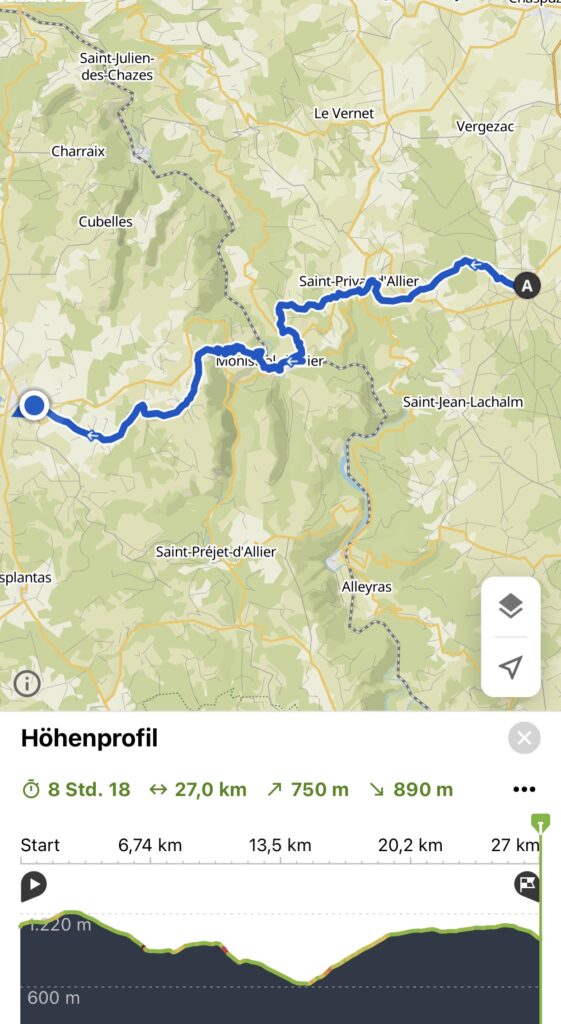This screenshot has height=1024, width=561.
Task: Center map on my location
Action: [x=511, y=667]
